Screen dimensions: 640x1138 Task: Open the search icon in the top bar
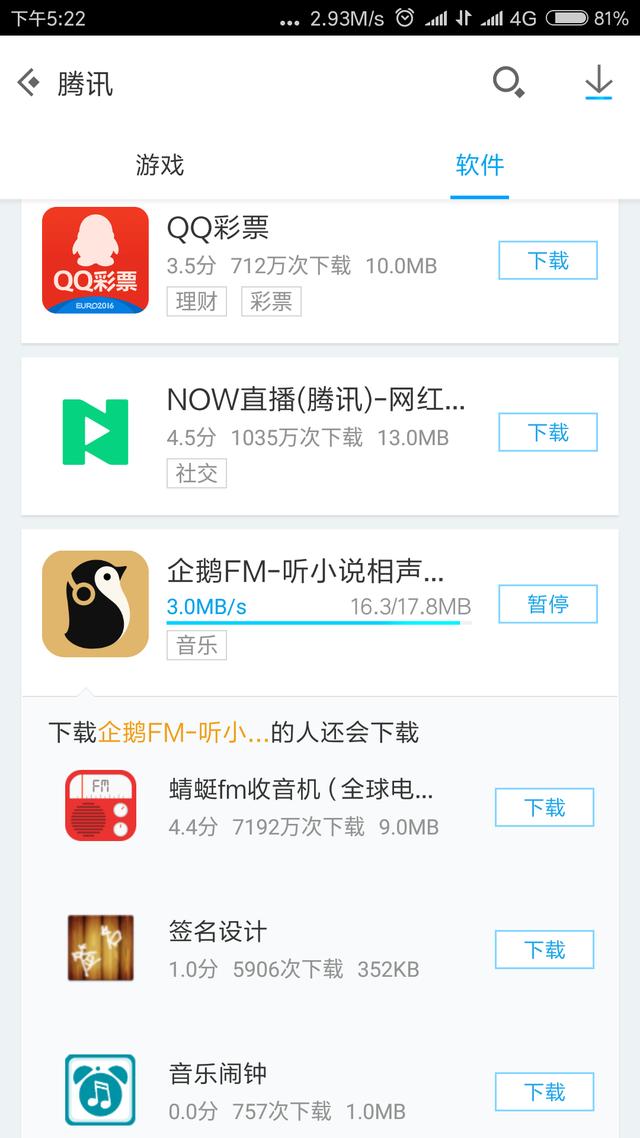(508, 83)
